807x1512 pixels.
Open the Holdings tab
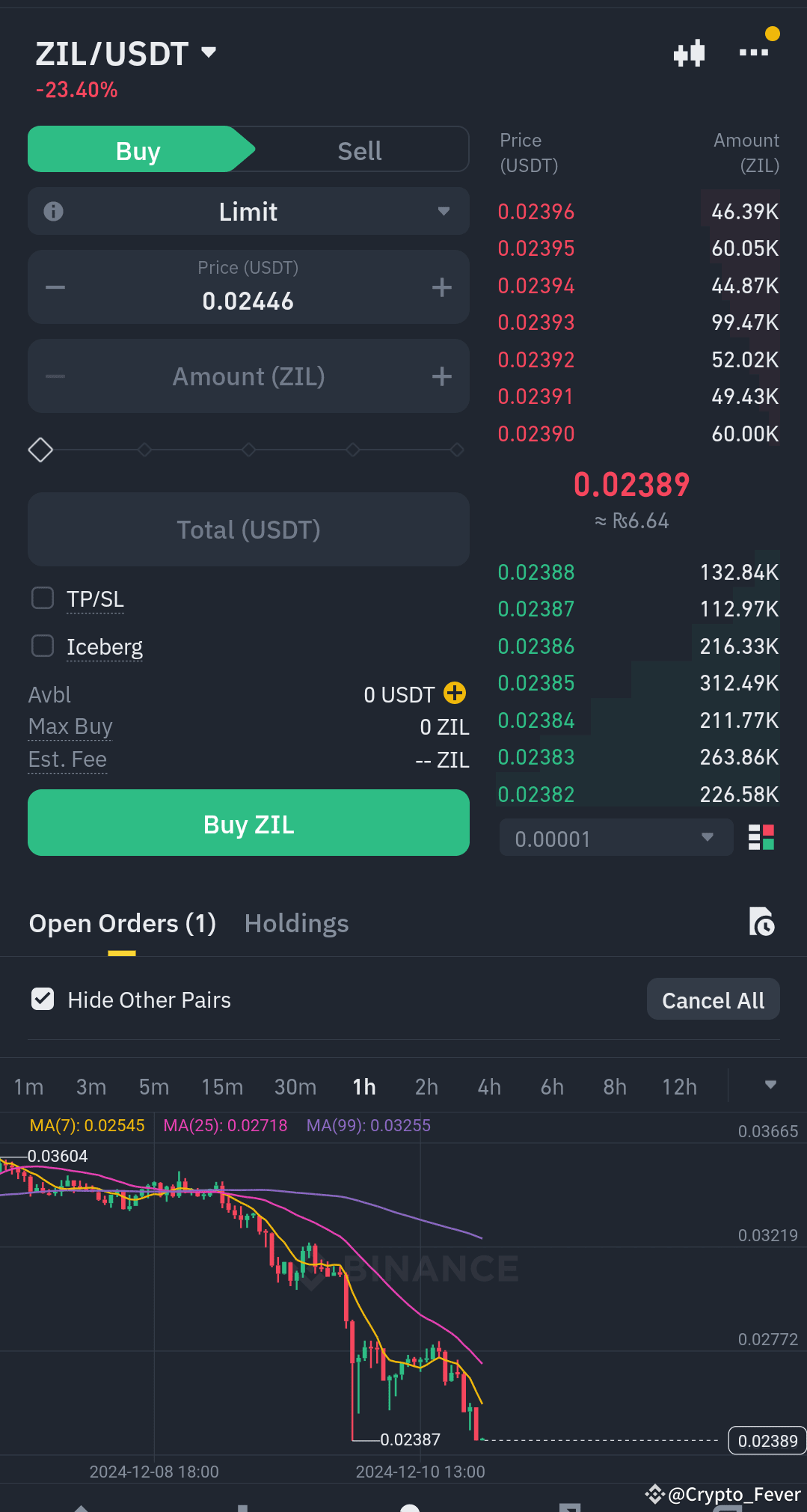point(295,923)
